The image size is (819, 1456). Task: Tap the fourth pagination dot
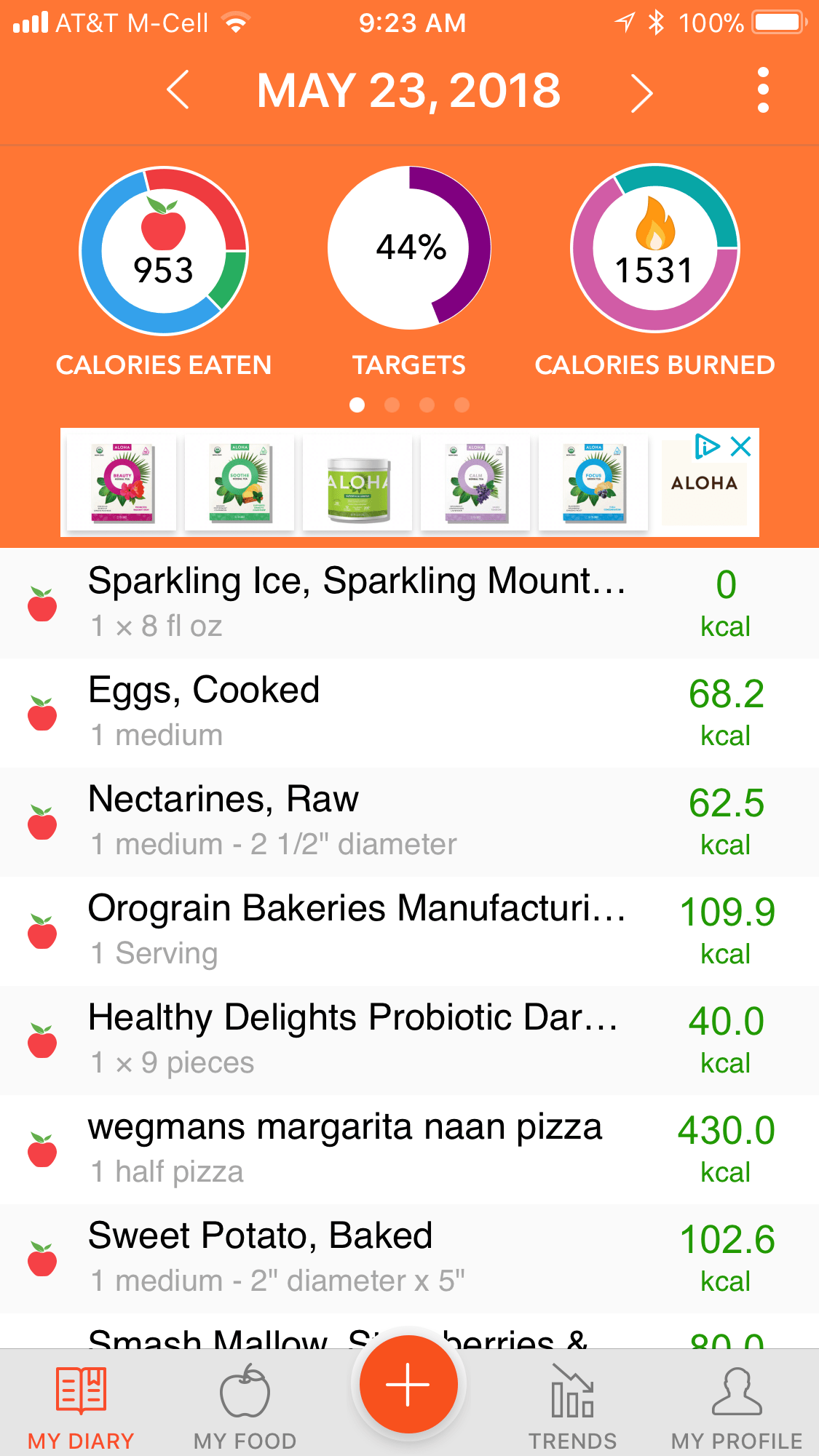pyautogui.click(x=462, y=405)
